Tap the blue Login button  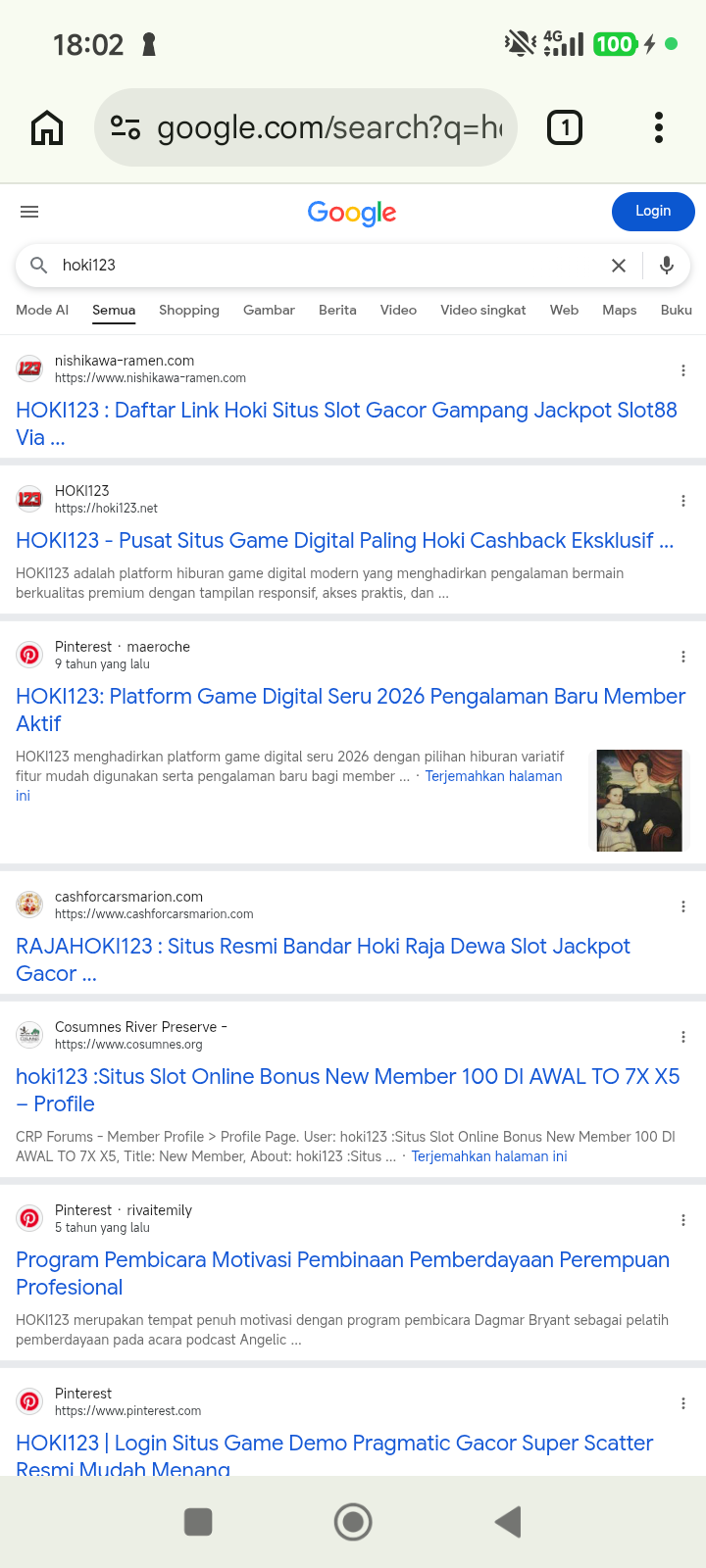click(x=653, y=212)
